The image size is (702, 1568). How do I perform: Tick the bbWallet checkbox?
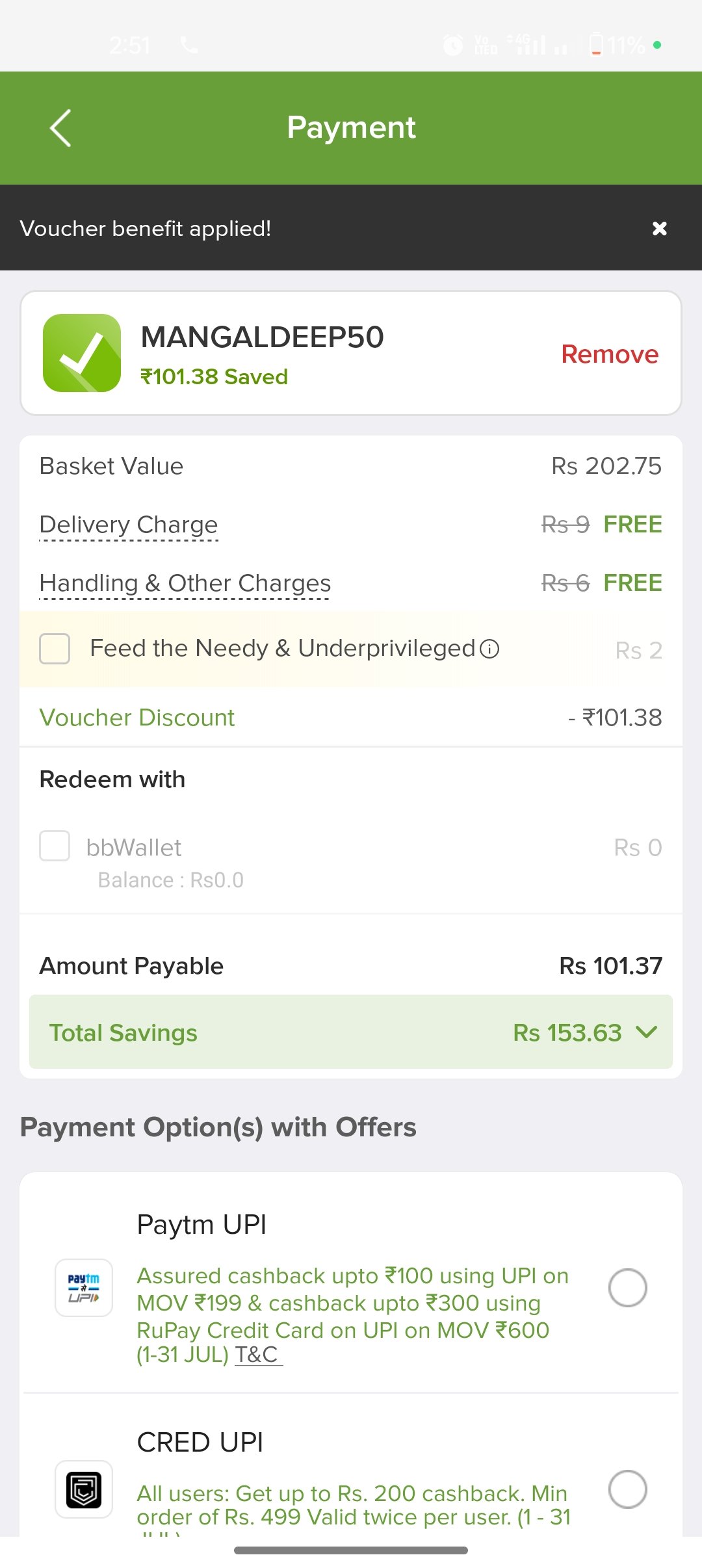point(55,846)
